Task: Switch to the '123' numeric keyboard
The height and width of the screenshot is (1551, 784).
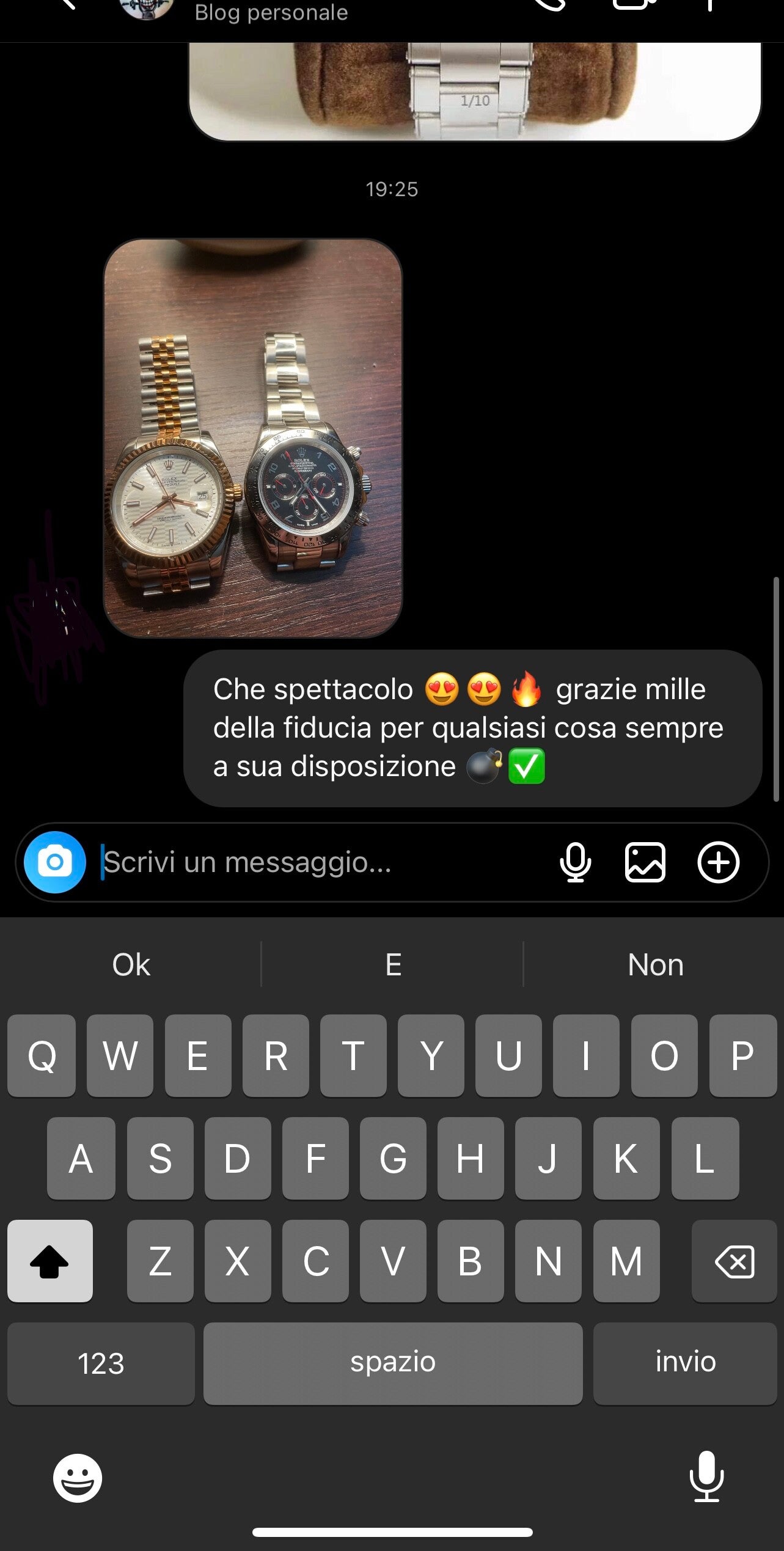Action: point(101,1362)
